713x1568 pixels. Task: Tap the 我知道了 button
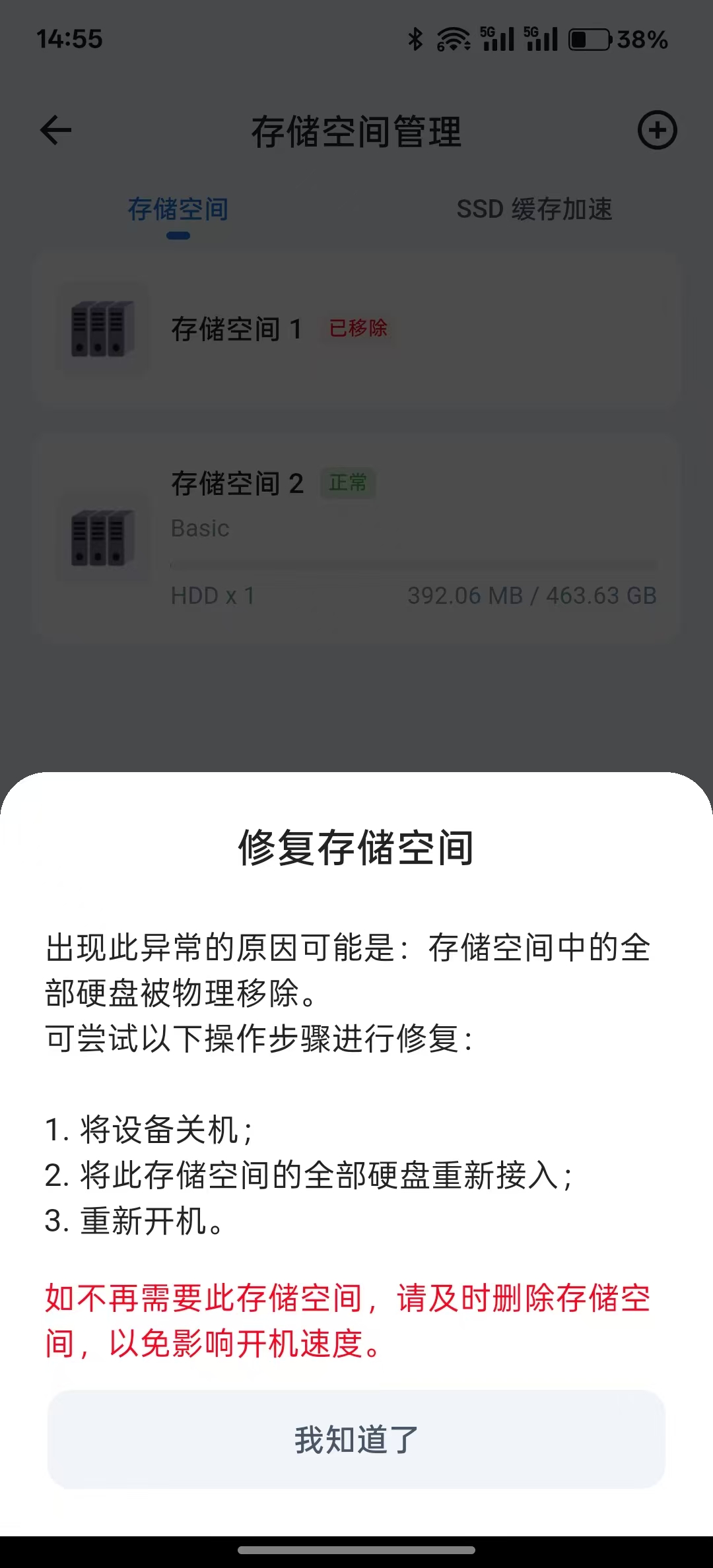point(356,1439)
